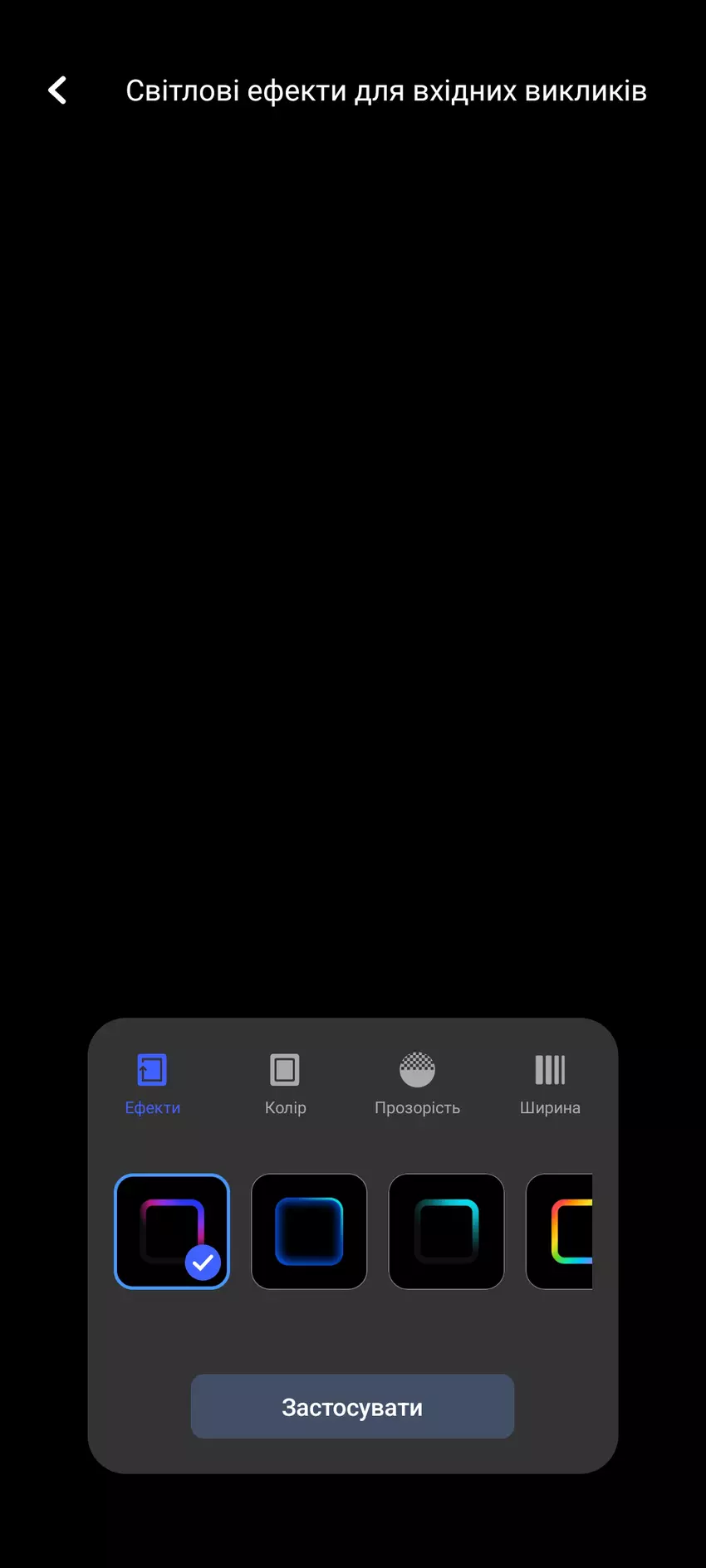The image size is (706, 1568).
Task: Switch to the Ефекти tab
Action: 152,1084
